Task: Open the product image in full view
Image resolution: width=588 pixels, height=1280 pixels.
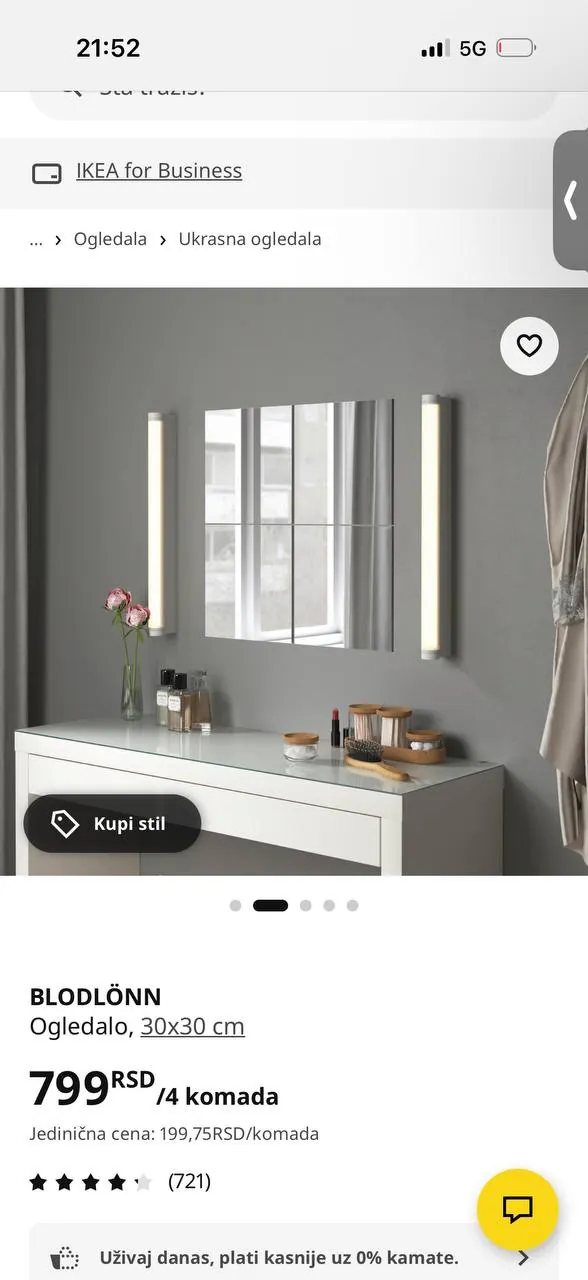Action: tap(294, 582)
